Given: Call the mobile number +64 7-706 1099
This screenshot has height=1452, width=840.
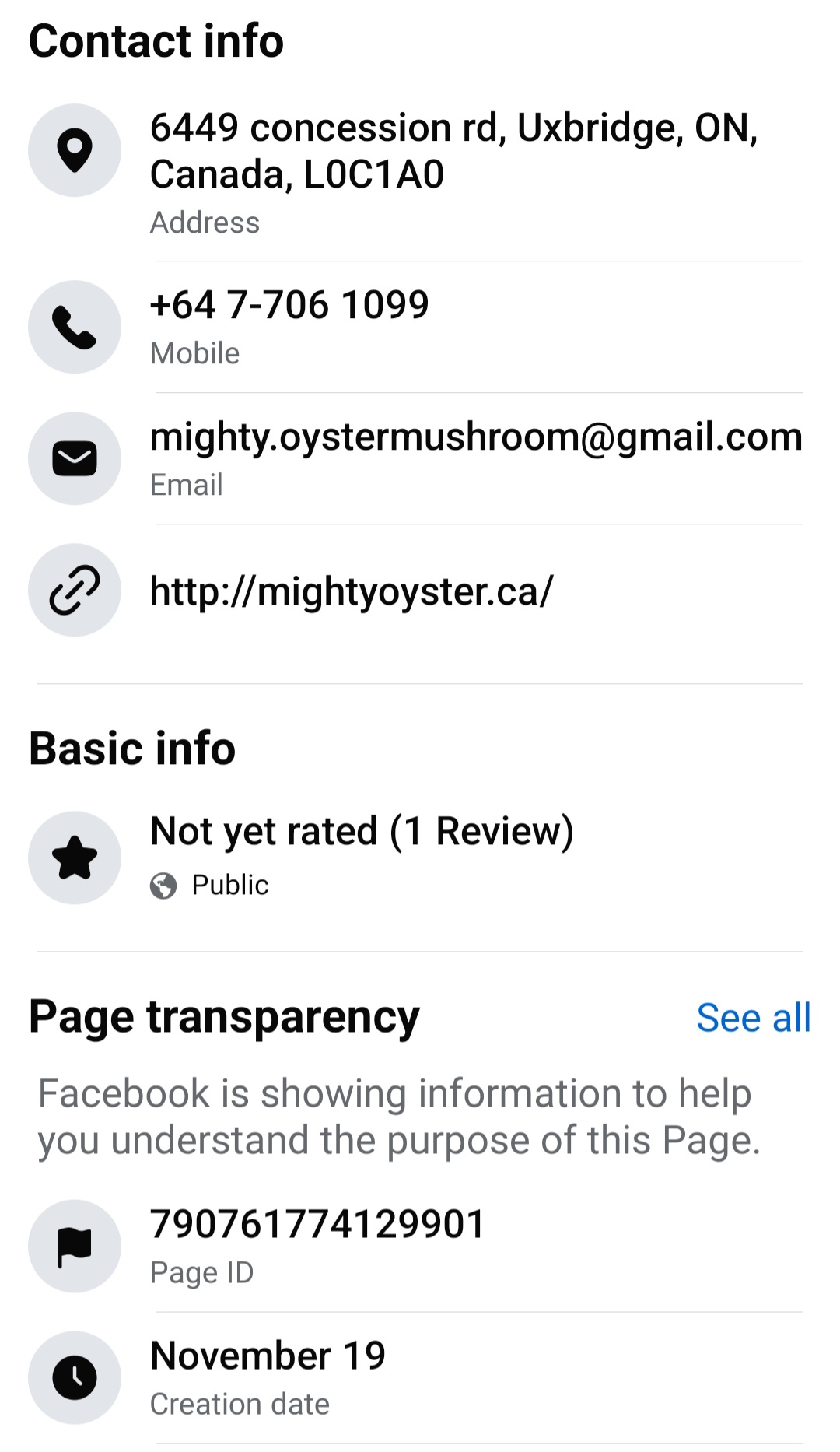Looking at the screenshot, I should coord(289,305).
